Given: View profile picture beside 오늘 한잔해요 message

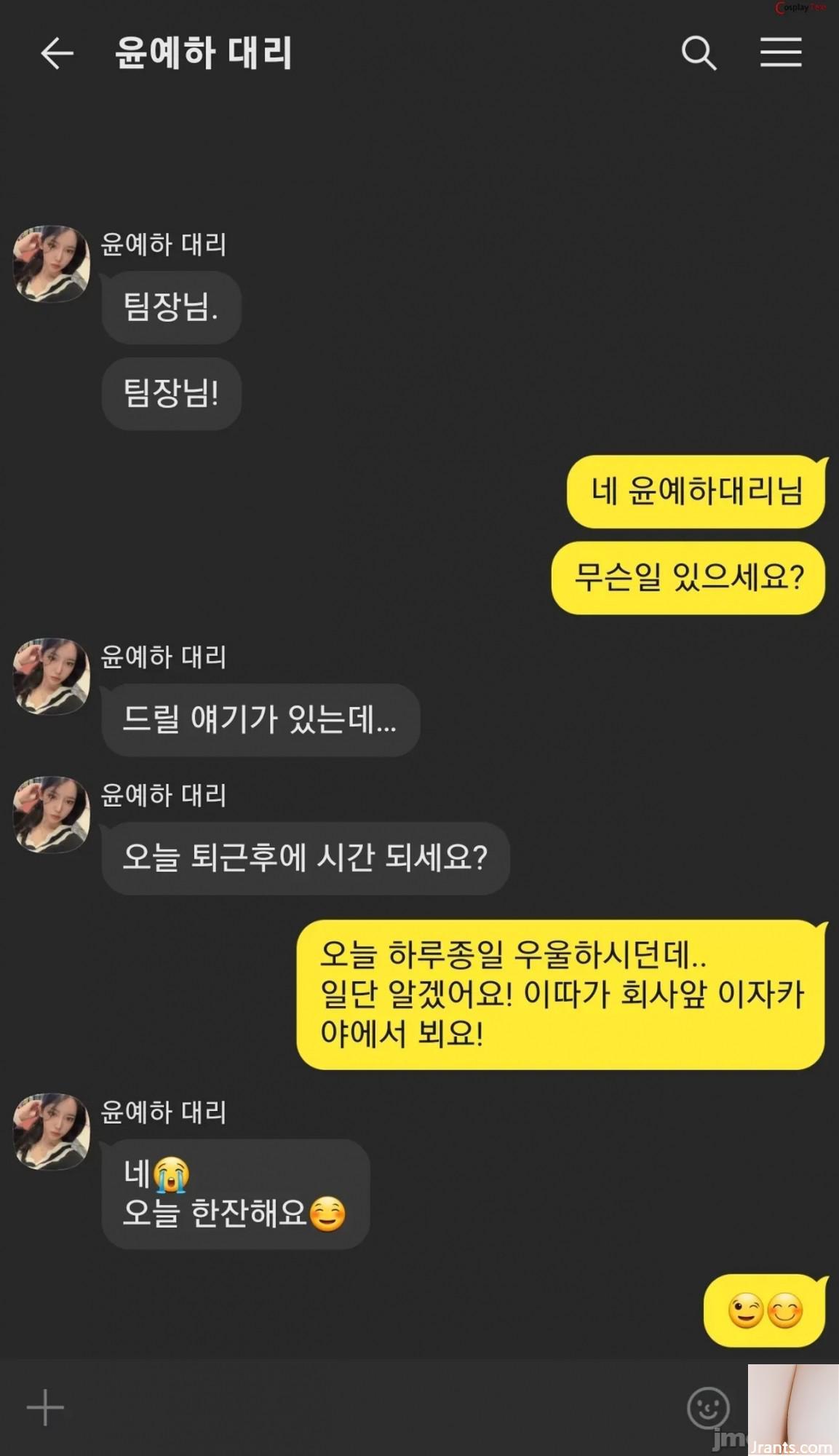Looking at the screenshot, I should pos(52,1131).
